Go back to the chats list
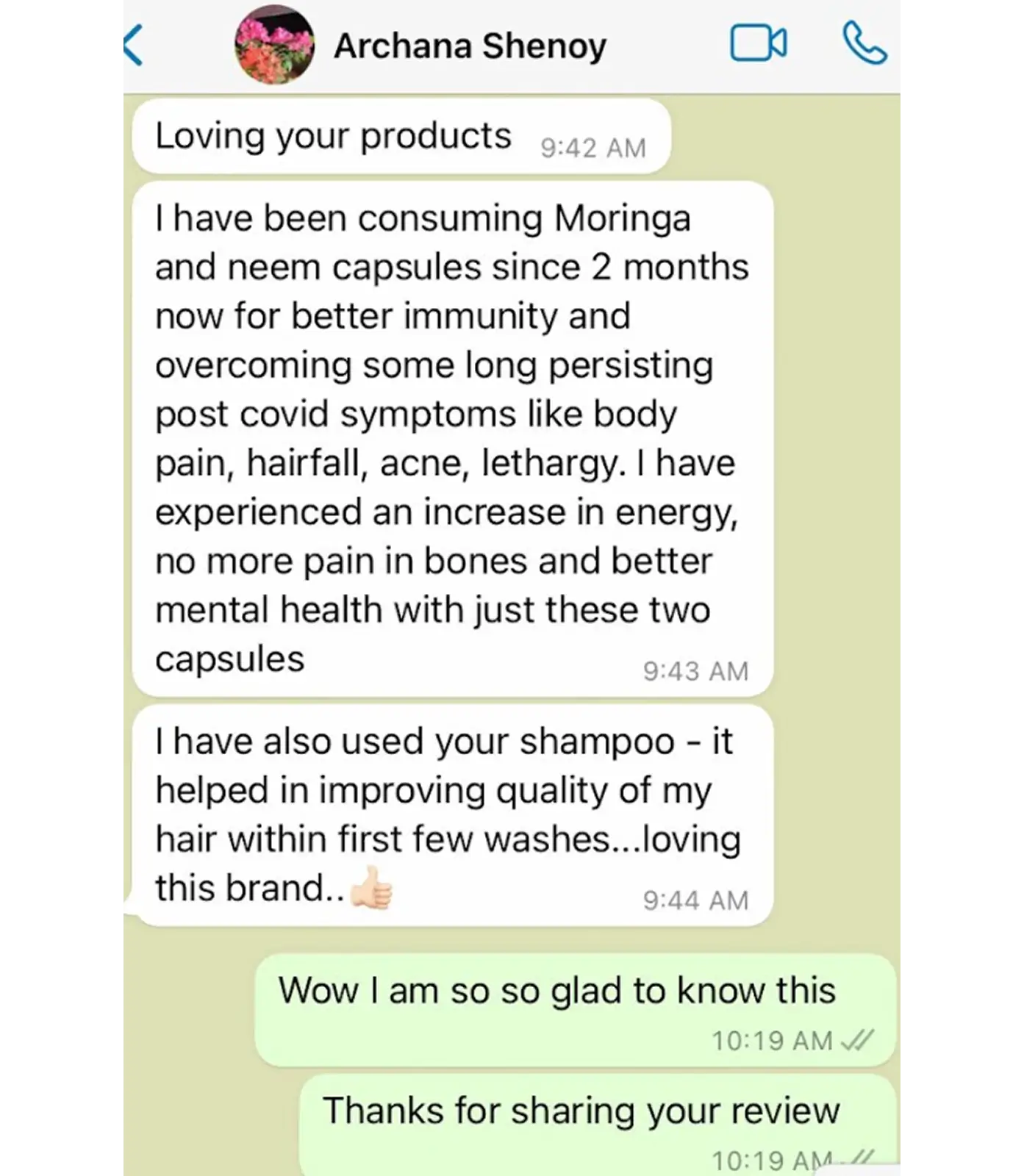 [x=134, y=46]
